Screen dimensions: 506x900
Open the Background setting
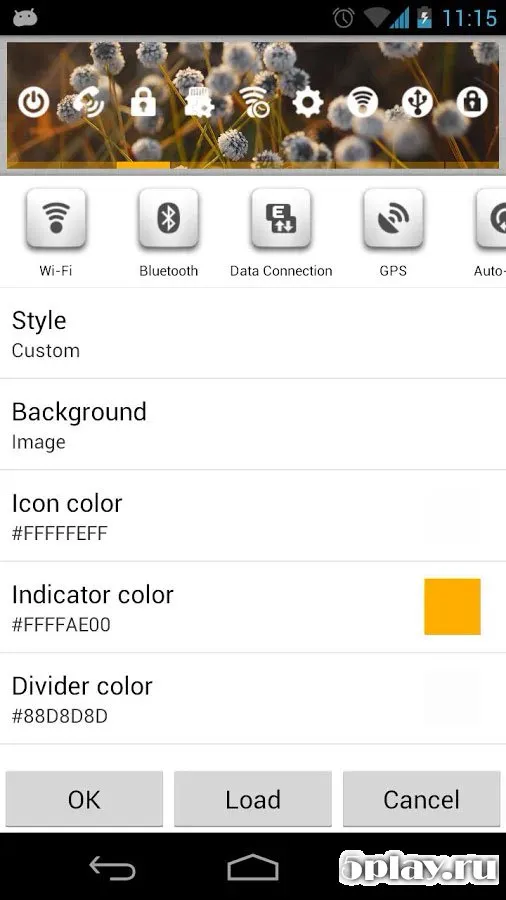click(x=253, y=425)
